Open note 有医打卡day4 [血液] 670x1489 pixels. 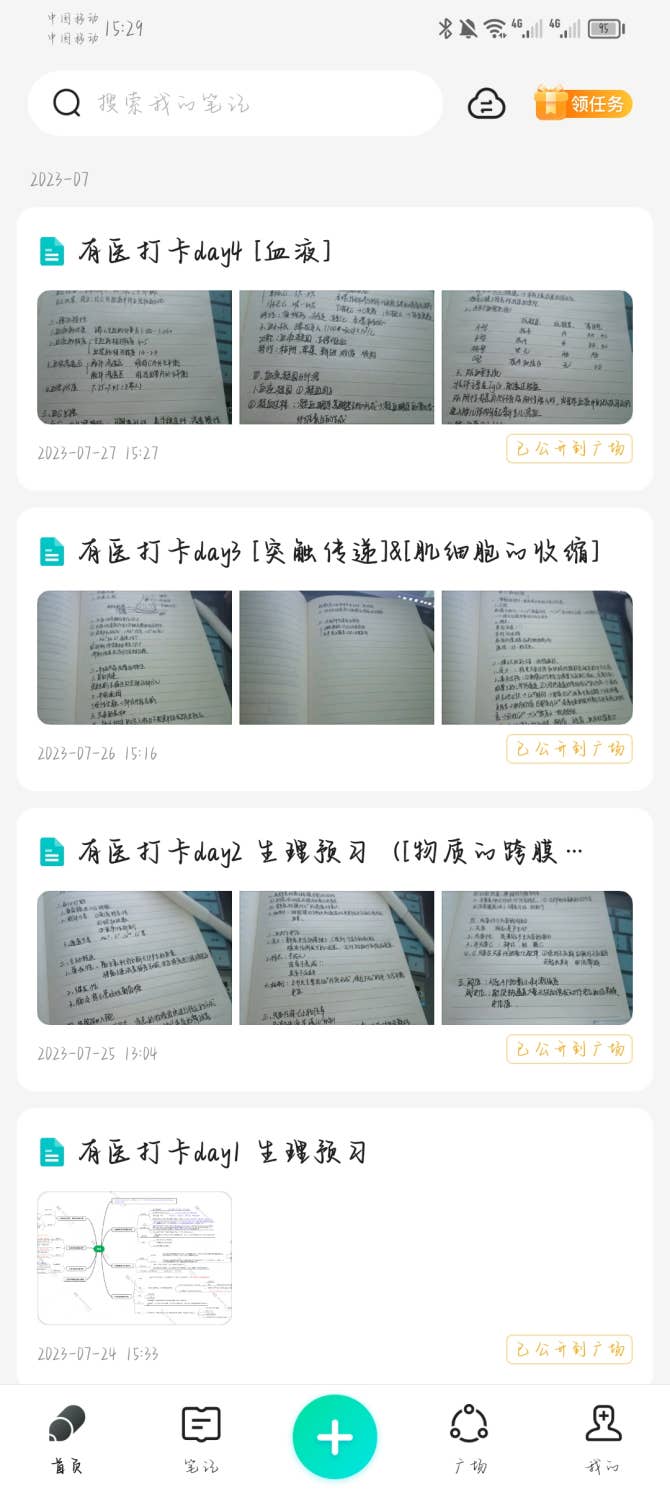pyautogui.click(x=205, y=251)
